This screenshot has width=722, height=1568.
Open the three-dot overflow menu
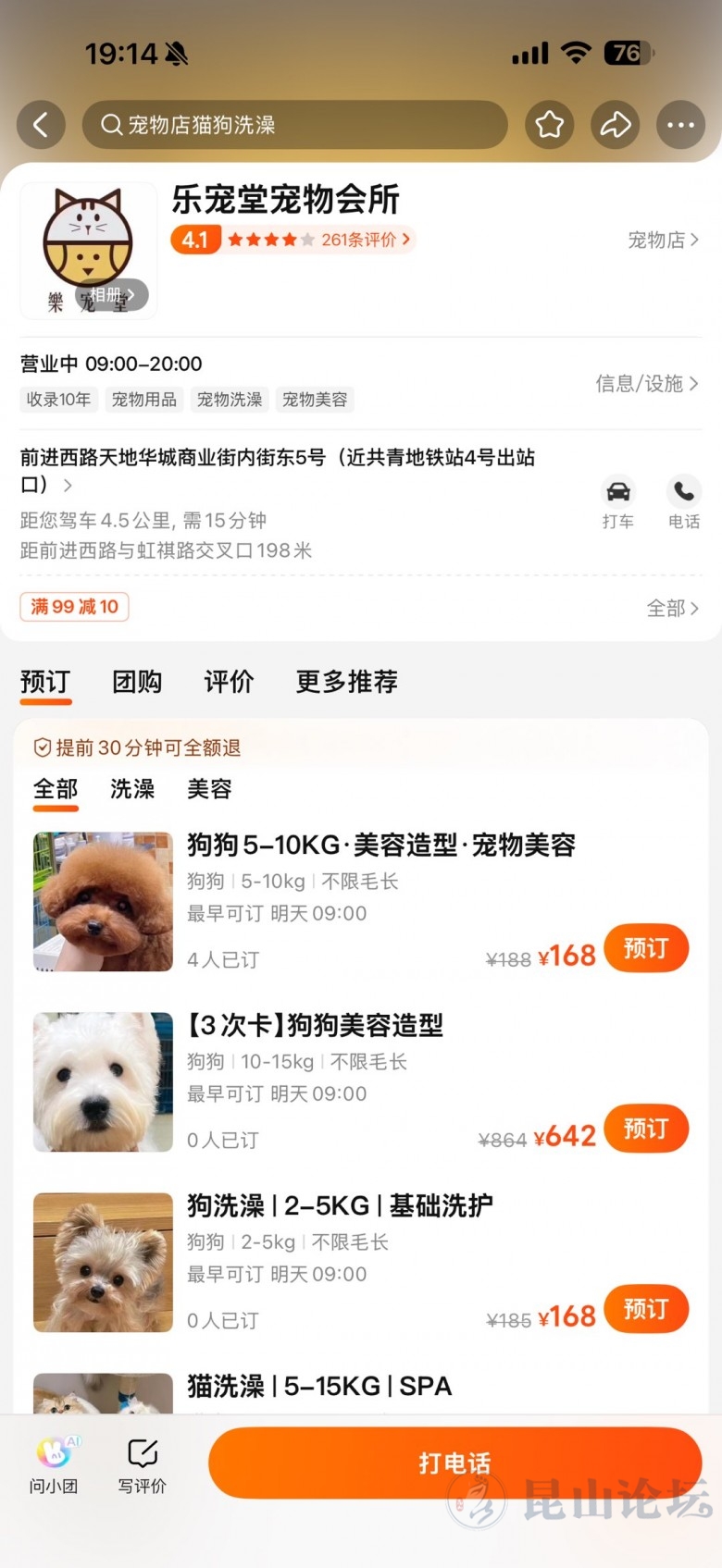tap(680, 125)
